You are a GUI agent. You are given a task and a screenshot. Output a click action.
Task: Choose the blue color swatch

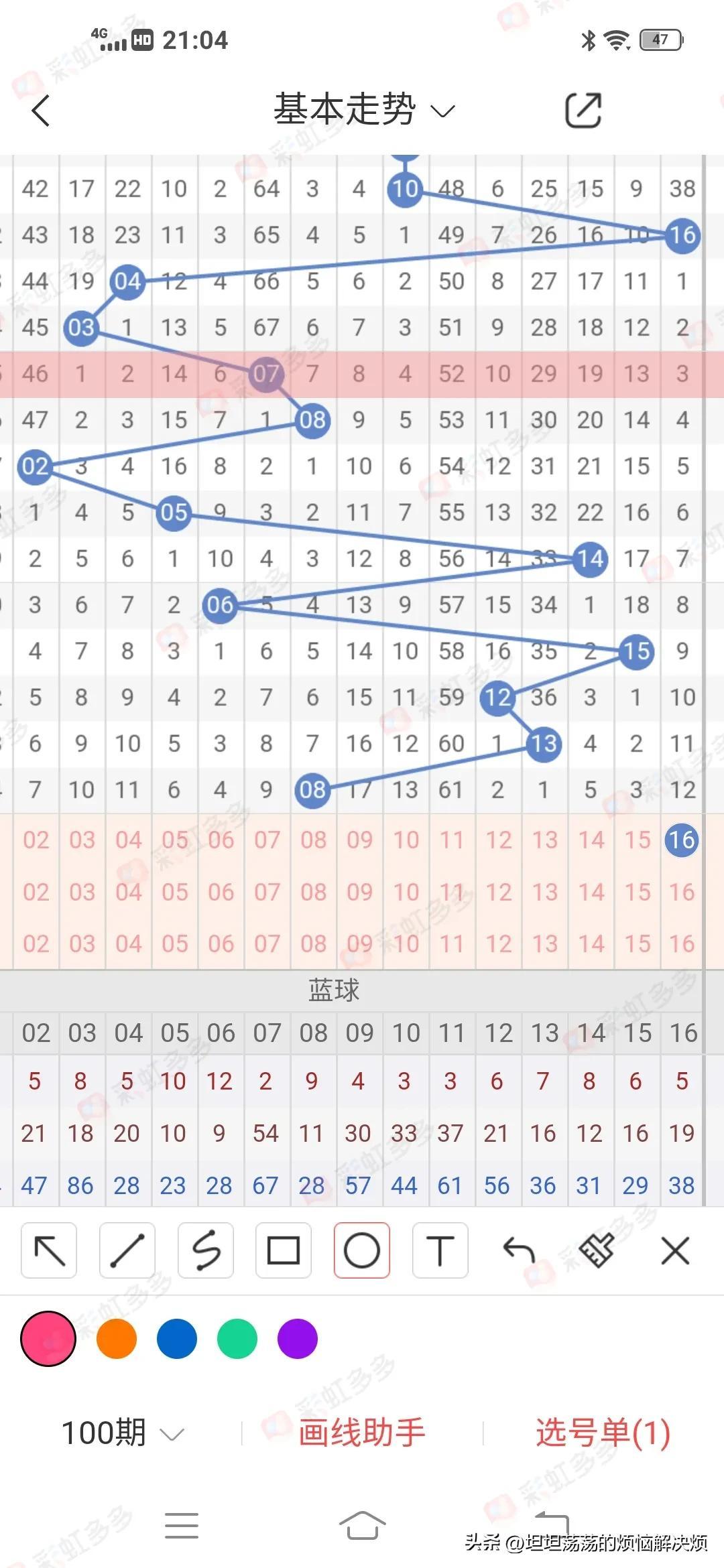[177, 1339]
